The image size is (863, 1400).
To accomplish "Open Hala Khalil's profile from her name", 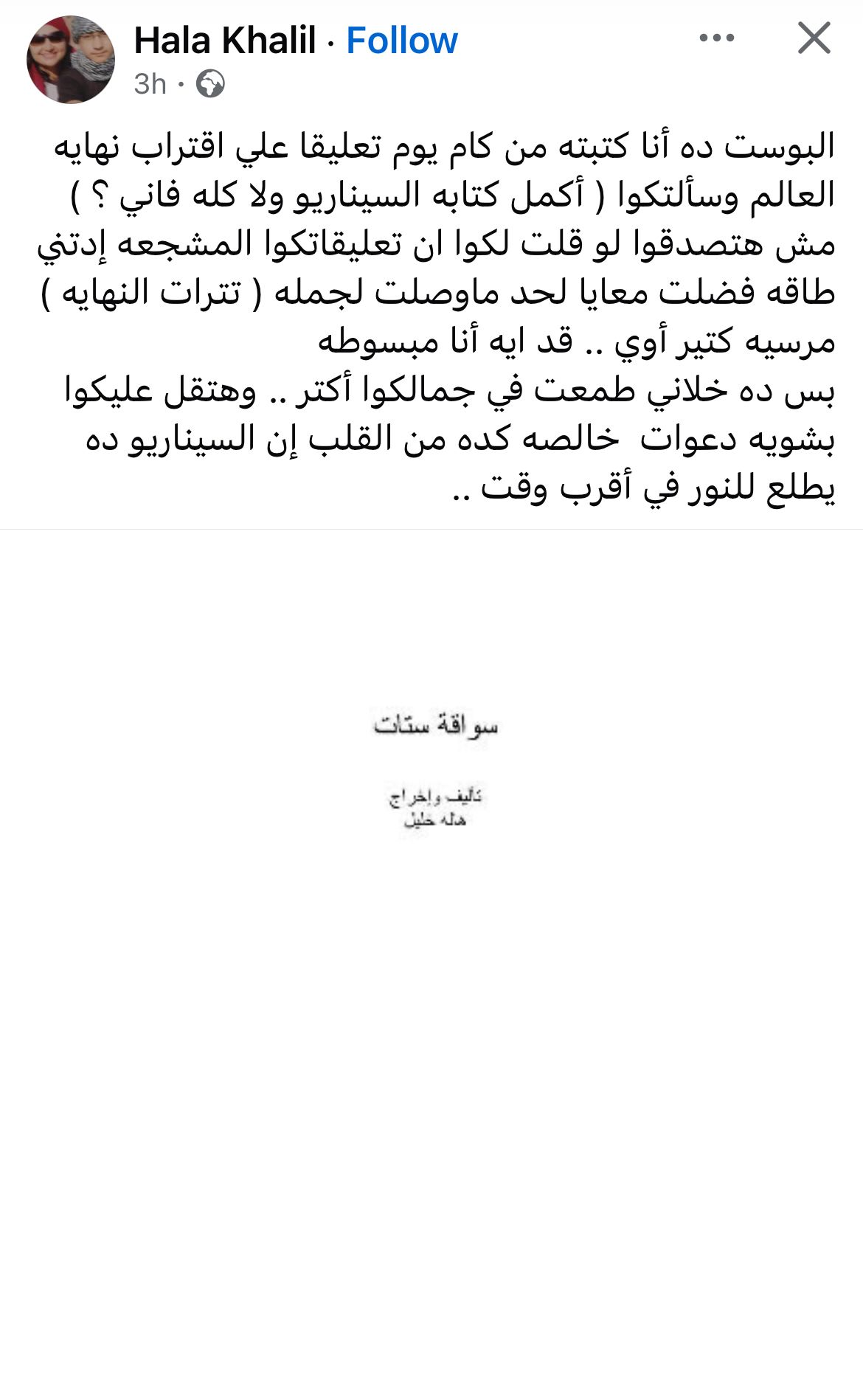I will (225, 41).
